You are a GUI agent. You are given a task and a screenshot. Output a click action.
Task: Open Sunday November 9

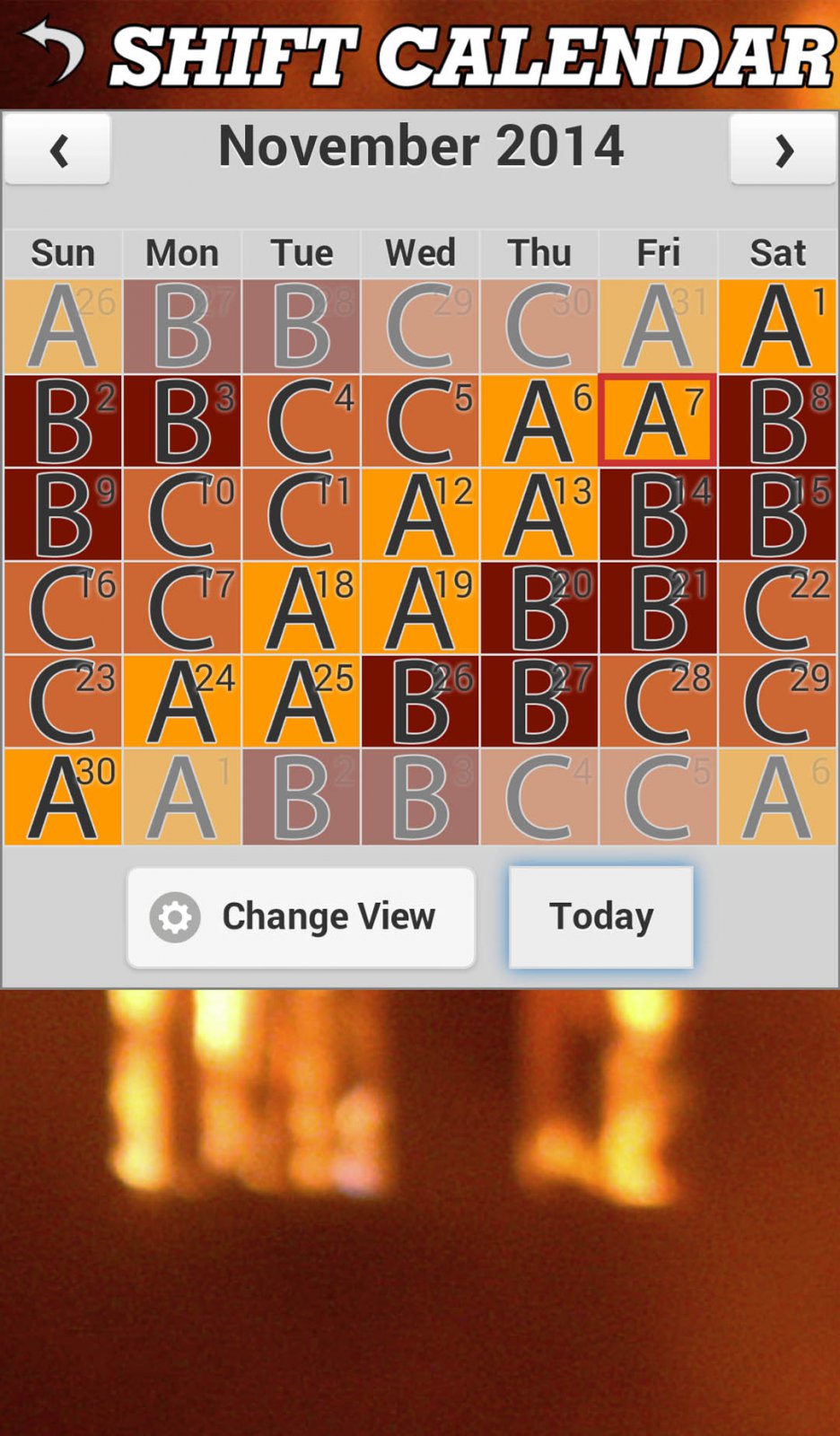coord(63,514)
